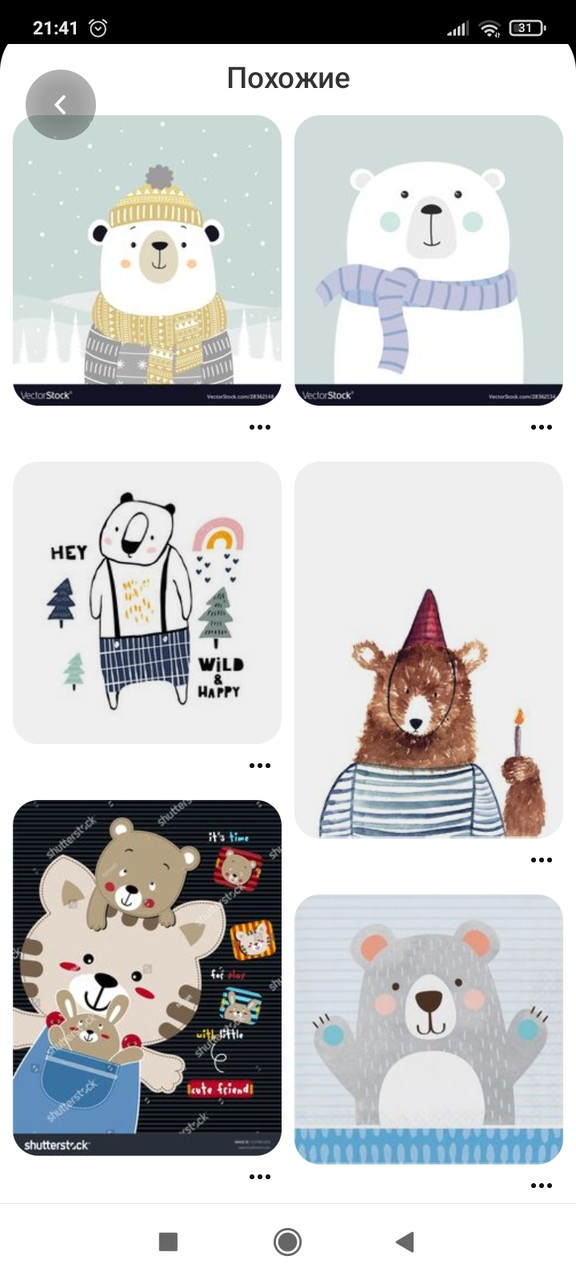Open options under the grey waving bear

point(541,1186)
